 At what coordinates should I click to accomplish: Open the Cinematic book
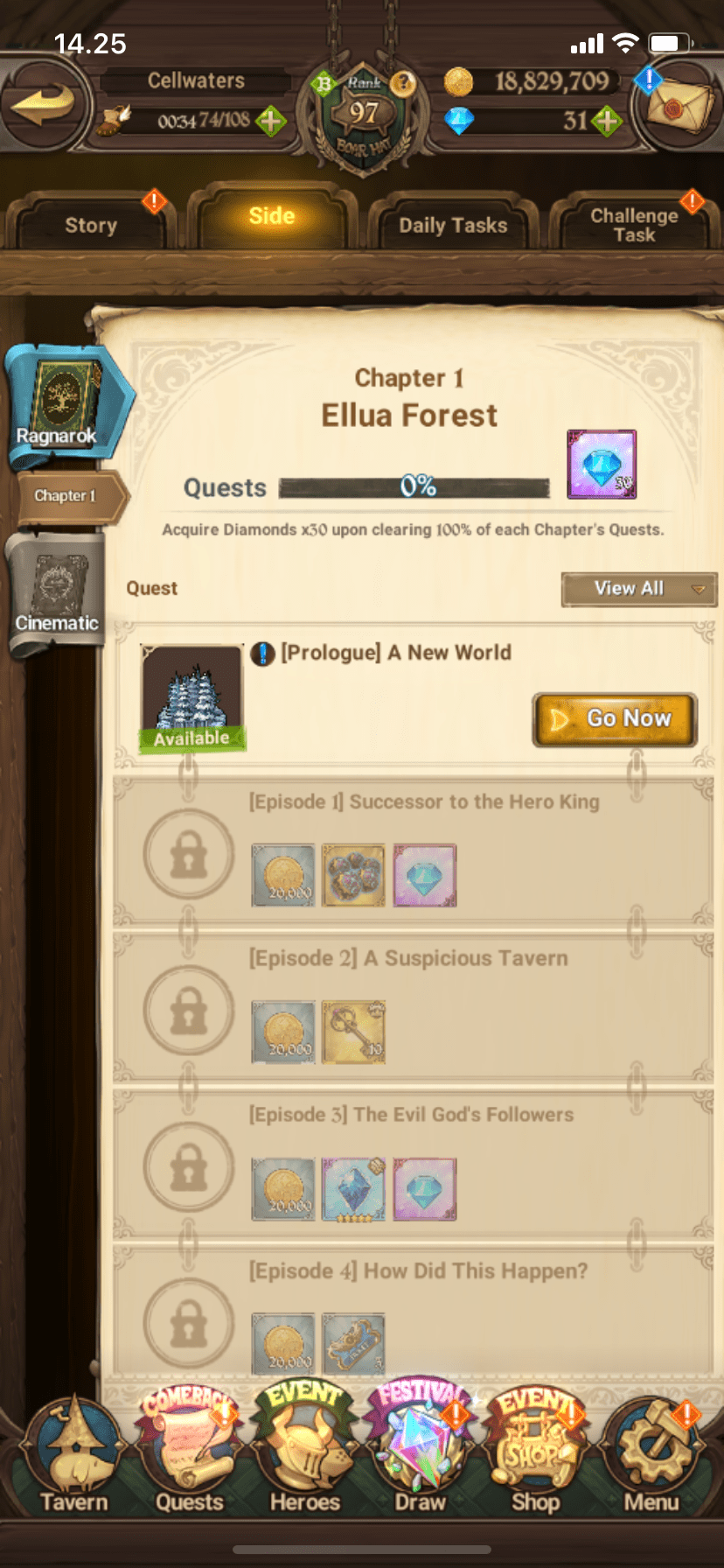(58, 593)
